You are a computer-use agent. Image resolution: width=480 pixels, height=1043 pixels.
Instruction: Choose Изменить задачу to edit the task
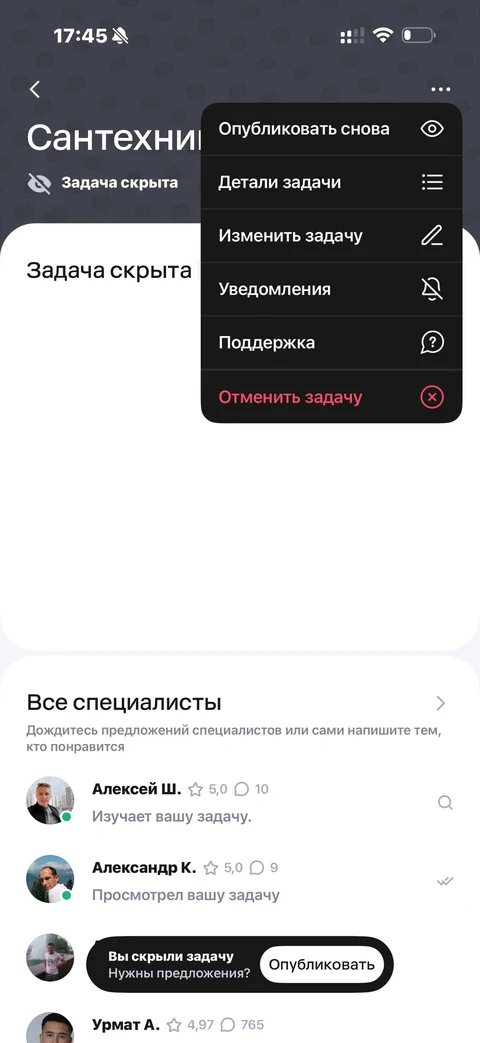[x=331, y=235]
